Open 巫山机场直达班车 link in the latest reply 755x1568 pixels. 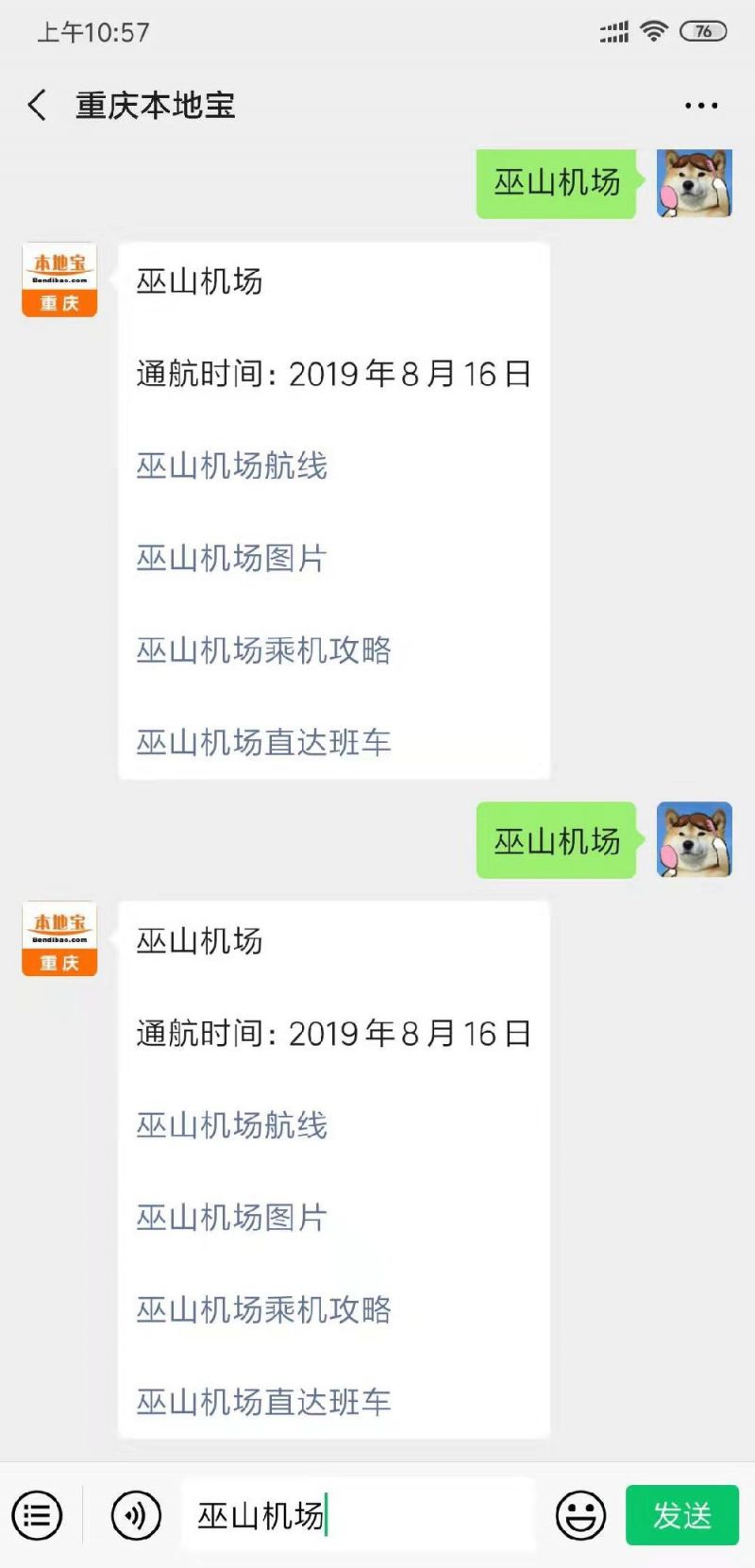click(x=264, y=1402)
